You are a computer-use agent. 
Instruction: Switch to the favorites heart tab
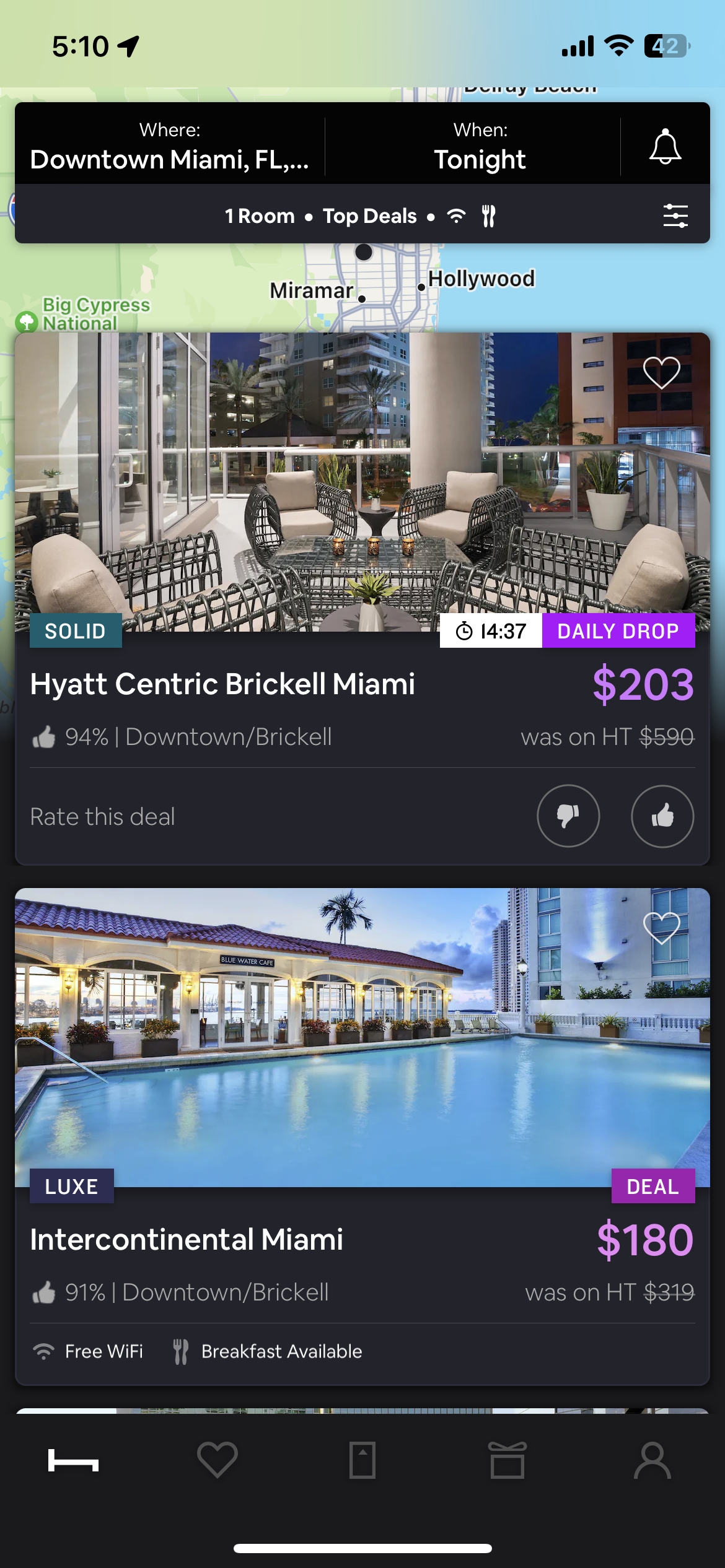pos(217,1460)
